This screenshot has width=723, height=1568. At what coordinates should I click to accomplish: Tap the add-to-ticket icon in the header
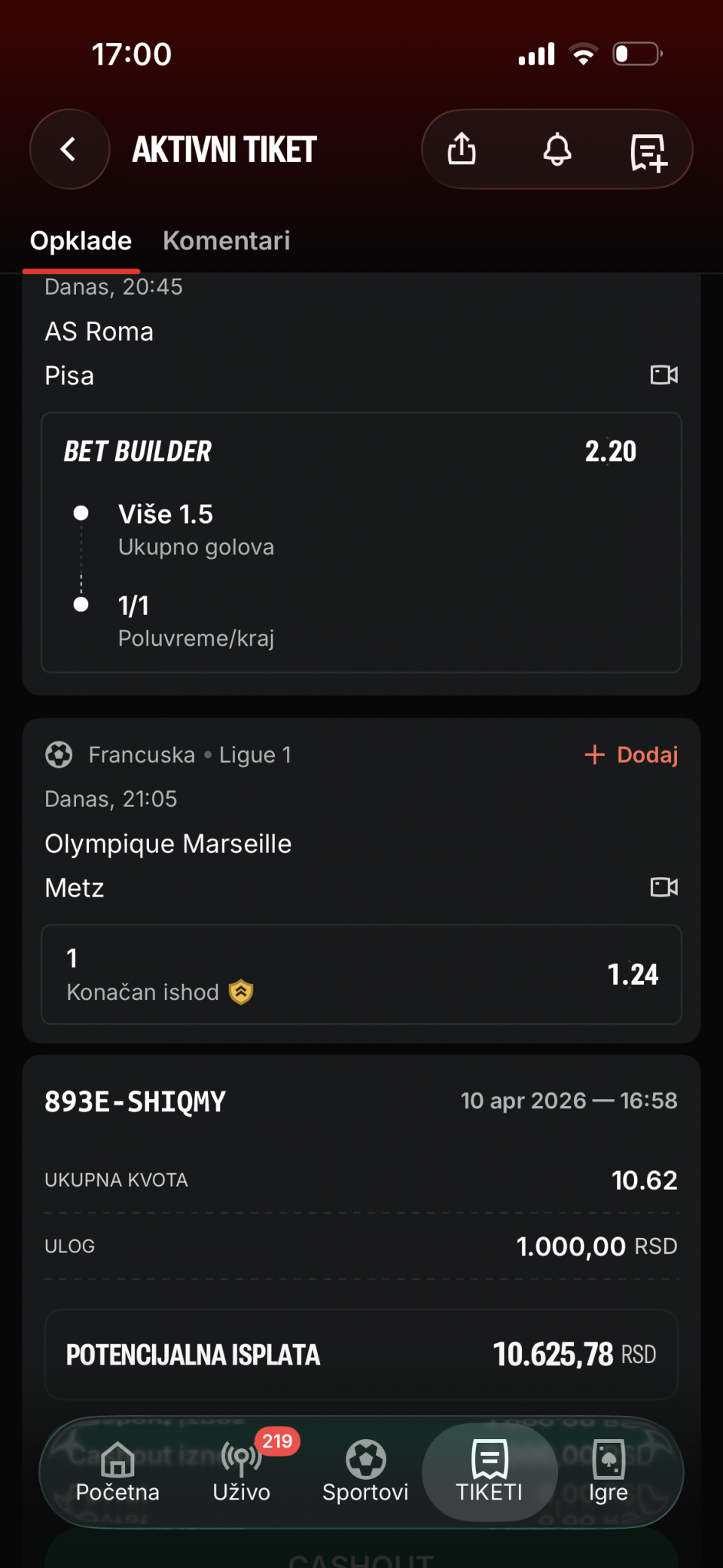[x=648, y=152]
